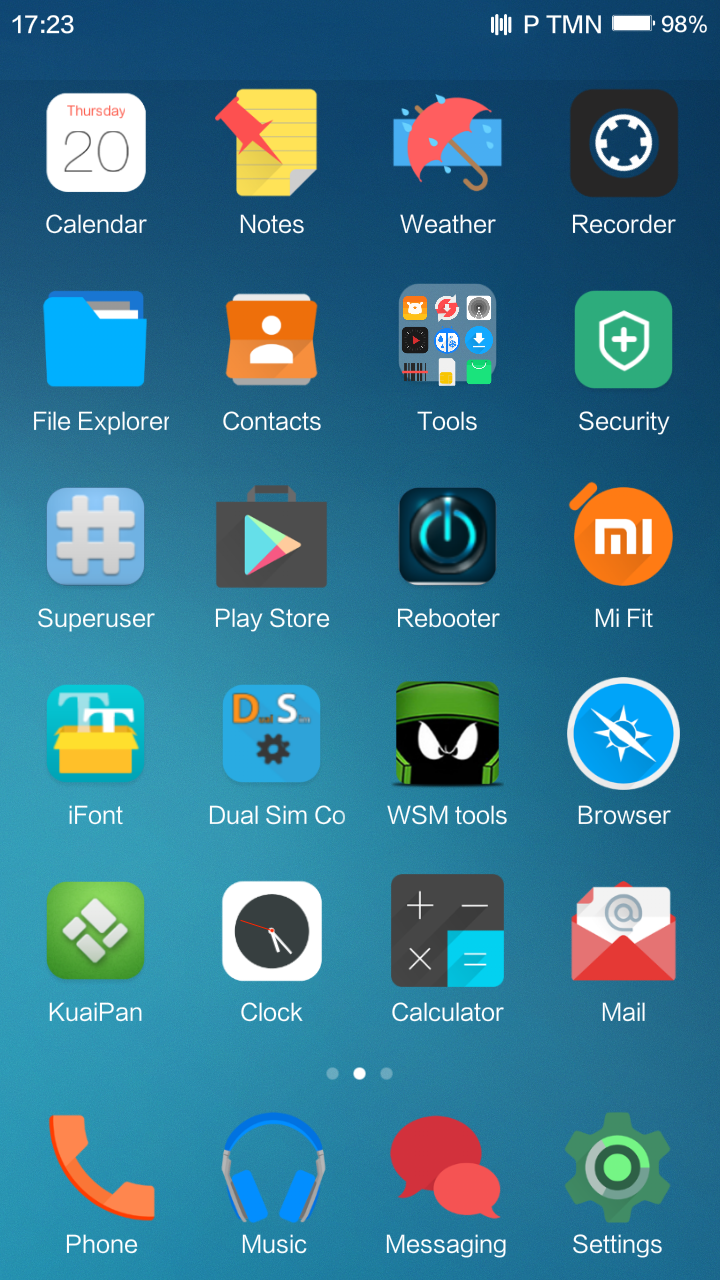Open File Explorer
This screenshot has width=720, height=1280.
(96, 340)
